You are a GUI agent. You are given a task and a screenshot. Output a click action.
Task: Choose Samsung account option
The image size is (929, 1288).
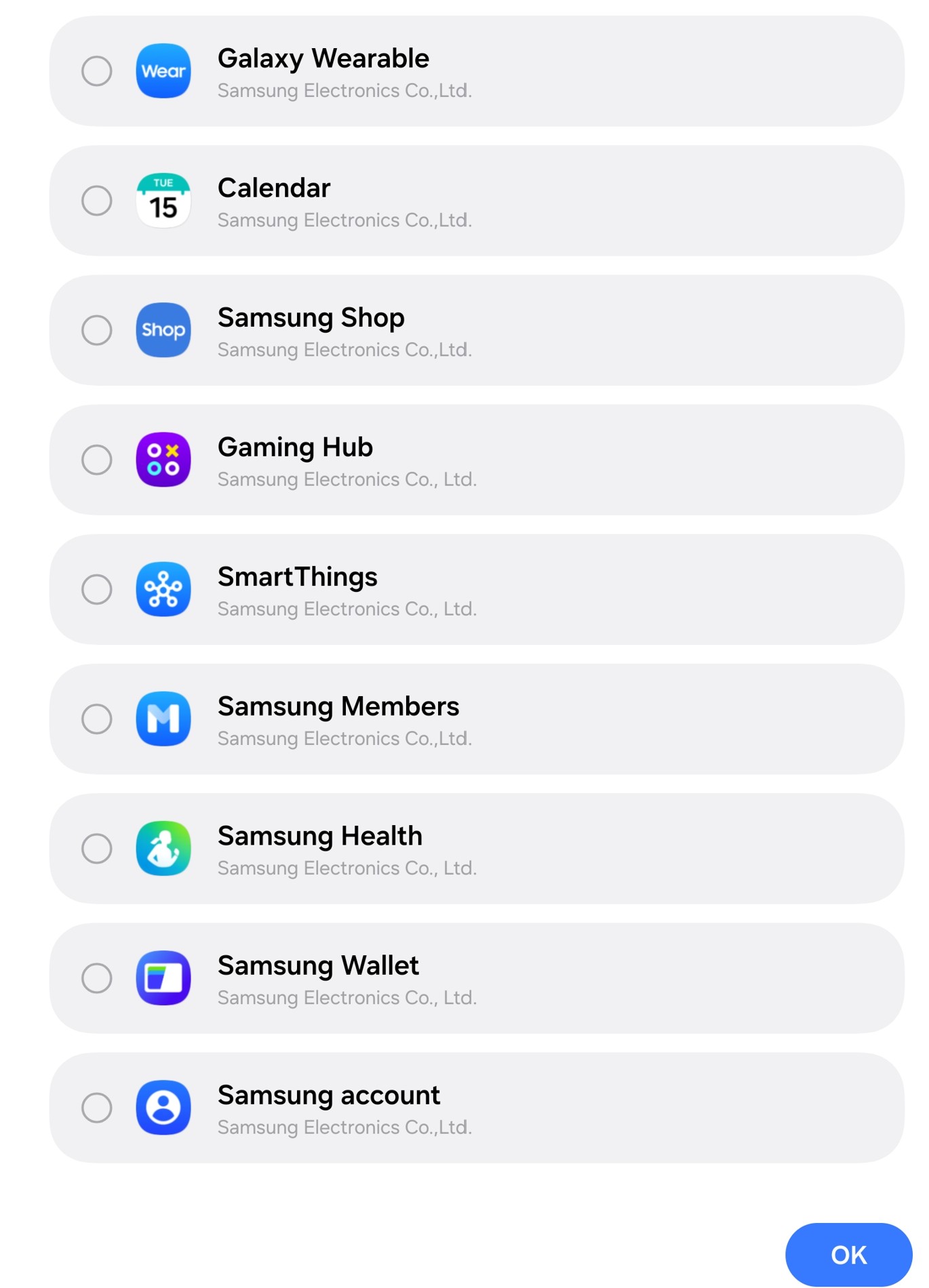pyautogui.click(x=97, y=1107)
